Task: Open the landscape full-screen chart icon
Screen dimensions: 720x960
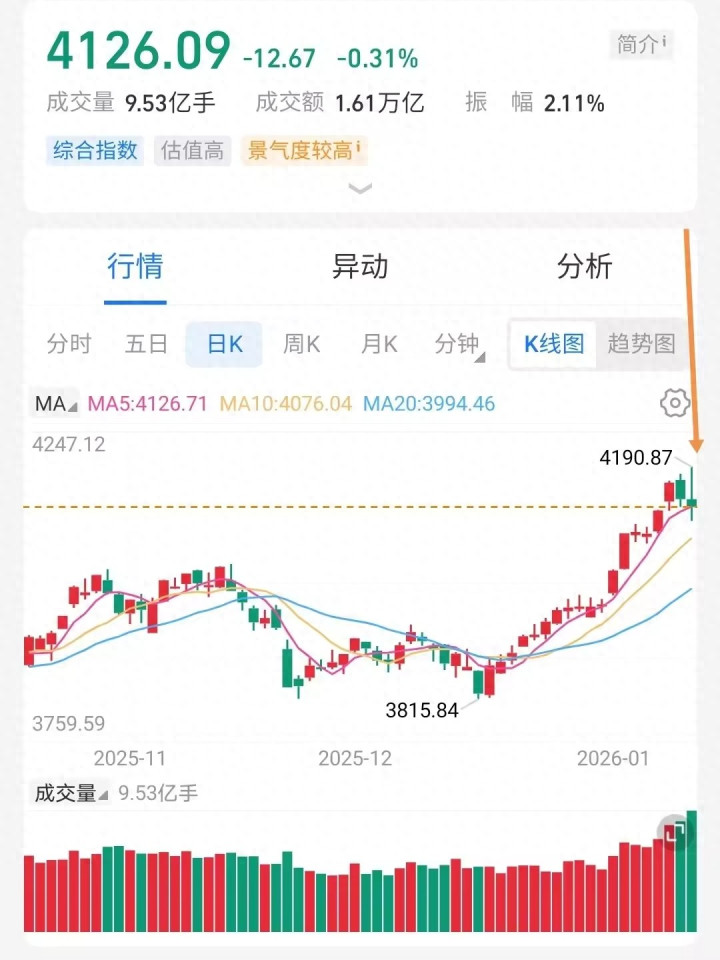Action: (x=675, y=832)
